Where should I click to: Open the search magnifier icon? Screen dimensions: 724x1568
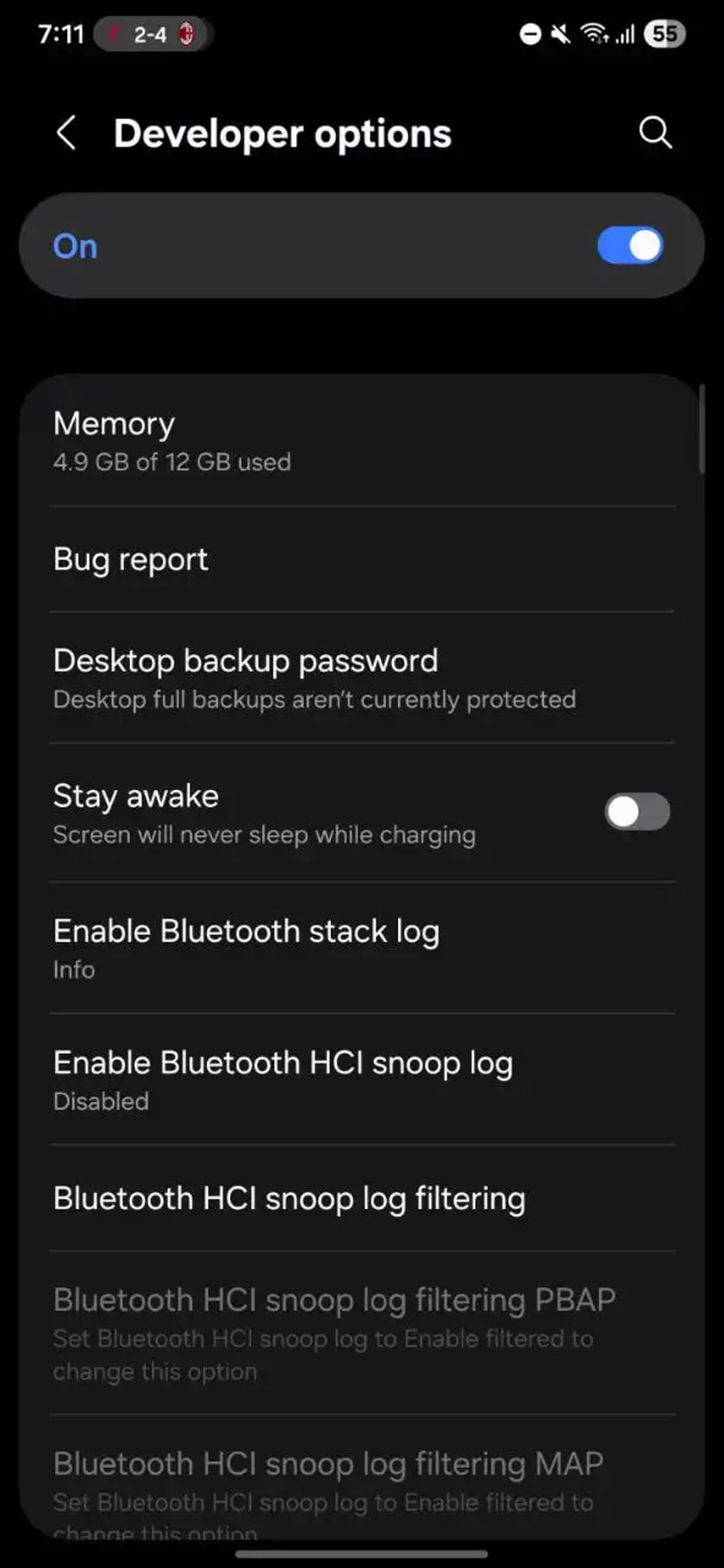655,133
